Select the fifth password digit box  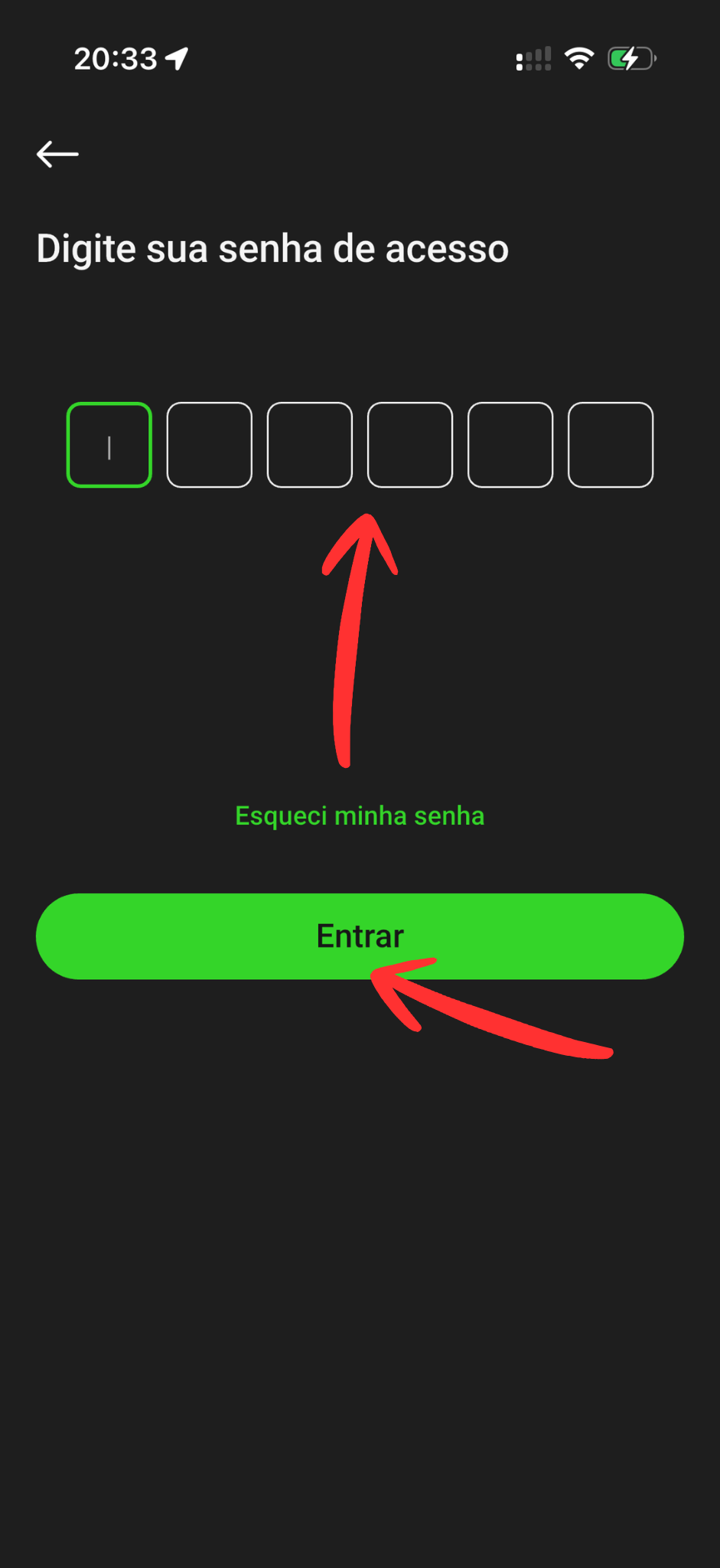click(510, 445)
